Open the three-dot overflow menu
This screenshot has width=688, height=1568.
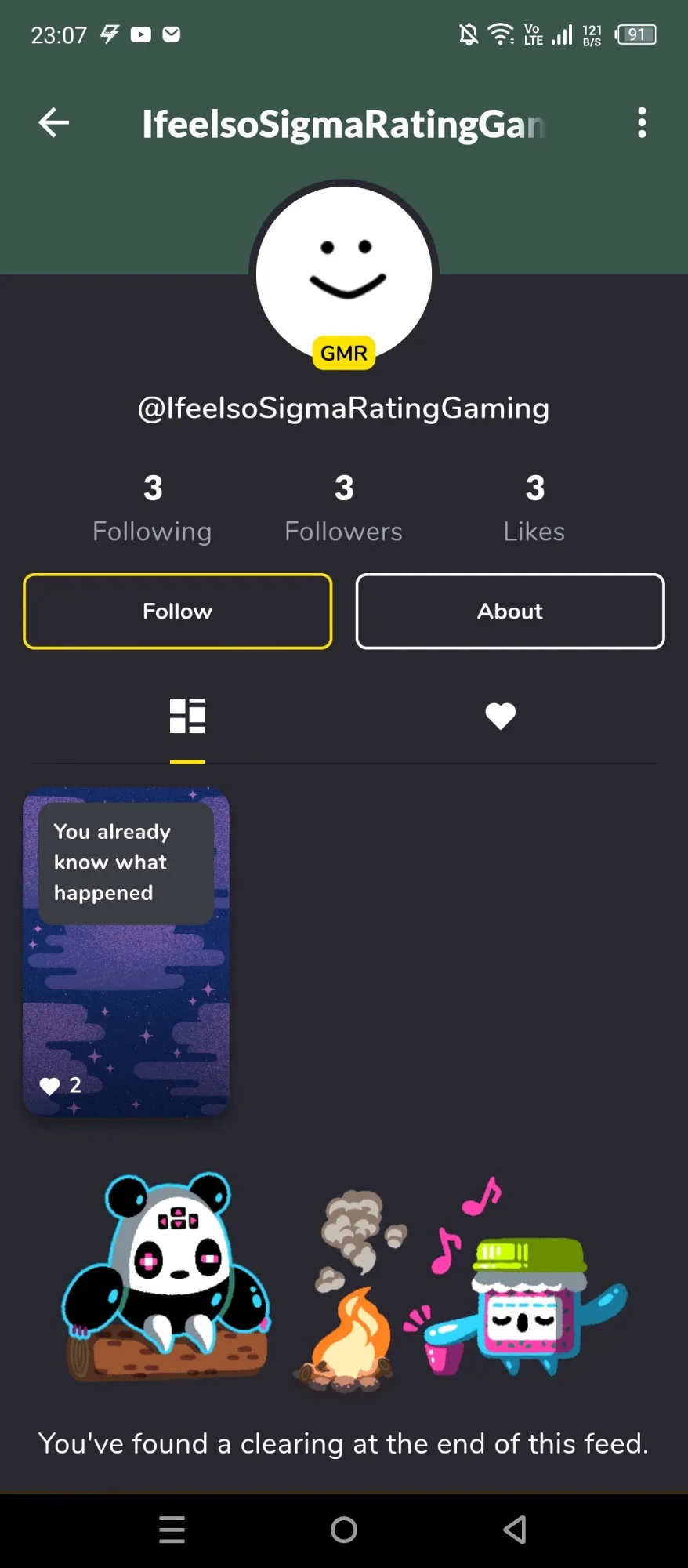click(642, 123)
